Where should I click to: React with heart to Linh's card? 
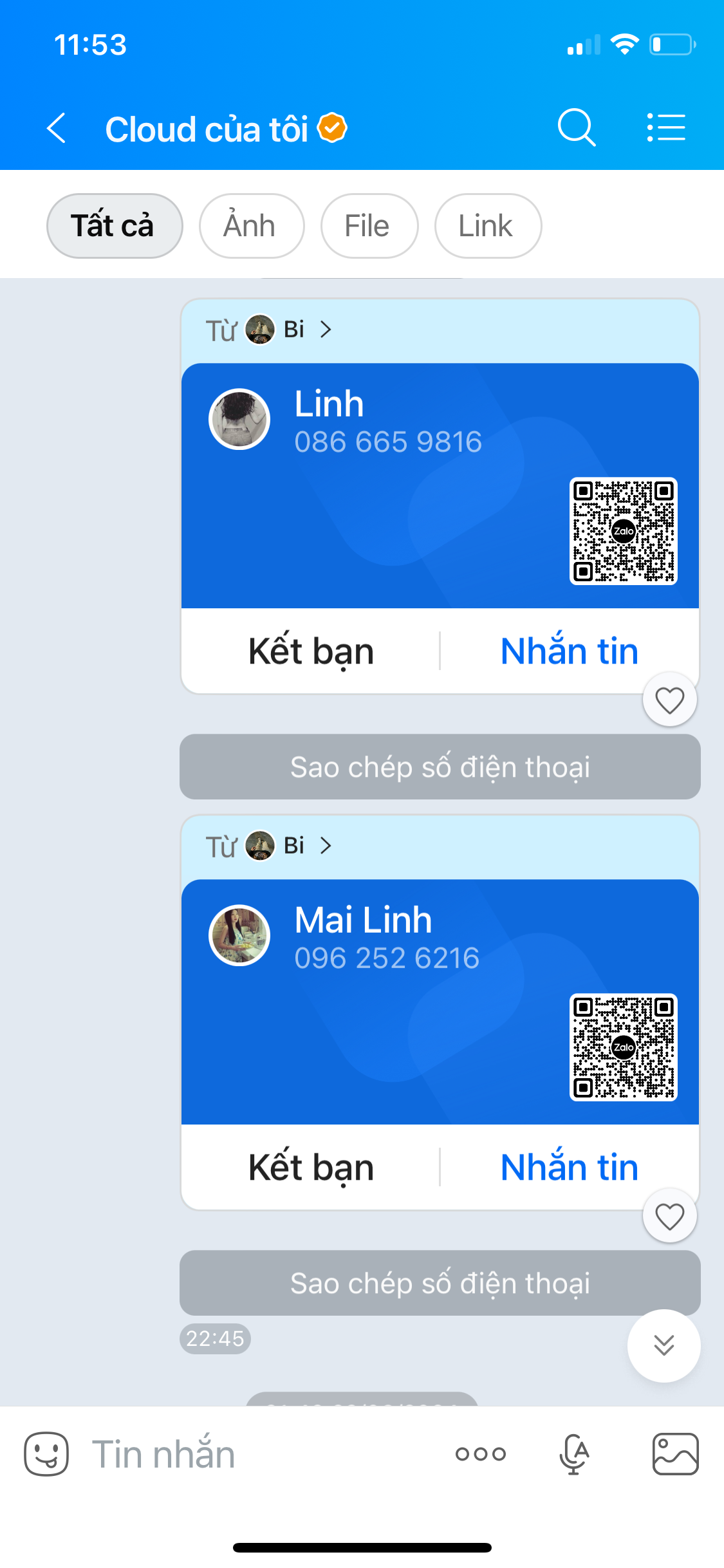click(669, 700)
